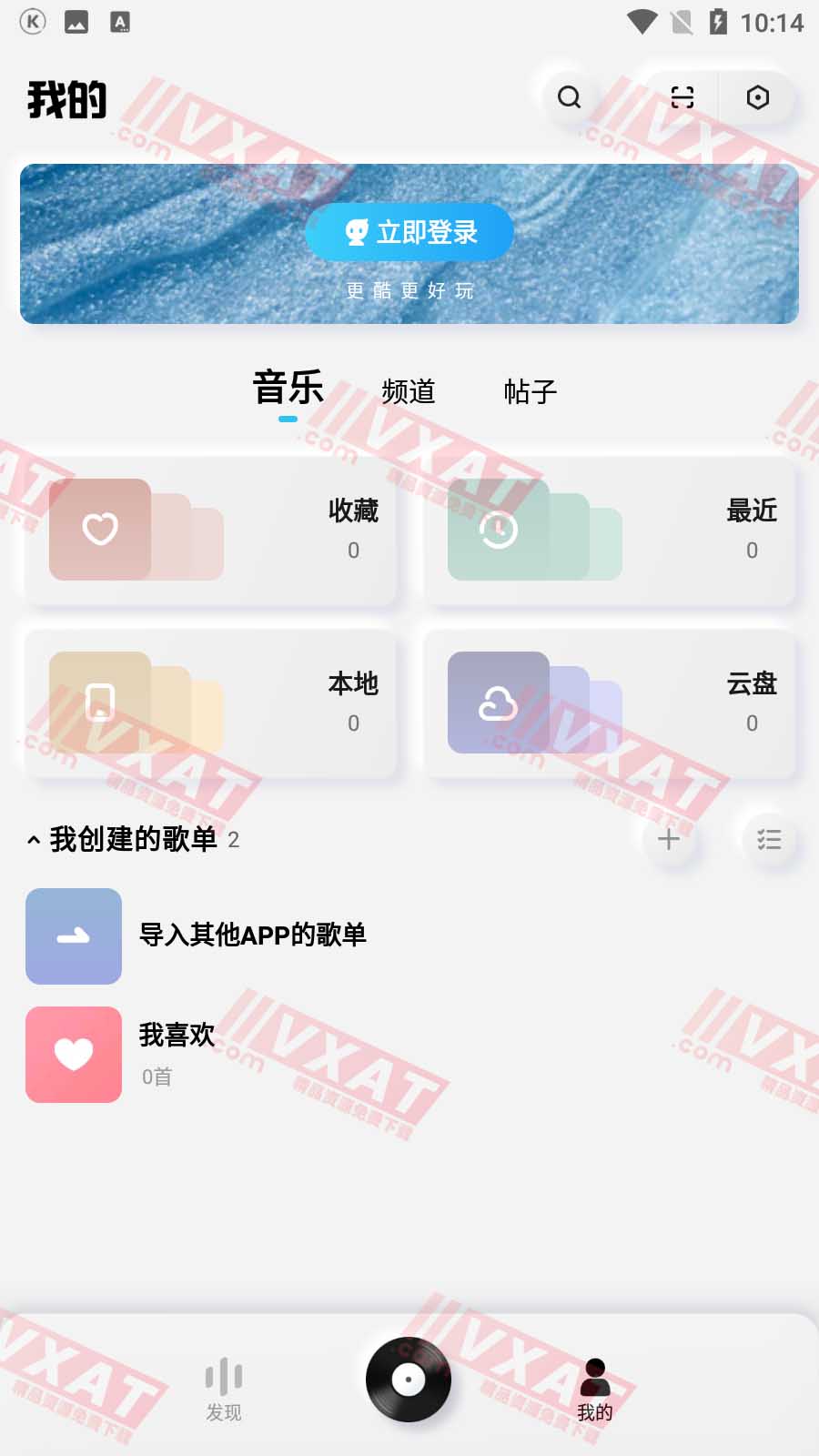Collapse the 我创建的歌单 section
The image size is (819, 1456).
34,840
